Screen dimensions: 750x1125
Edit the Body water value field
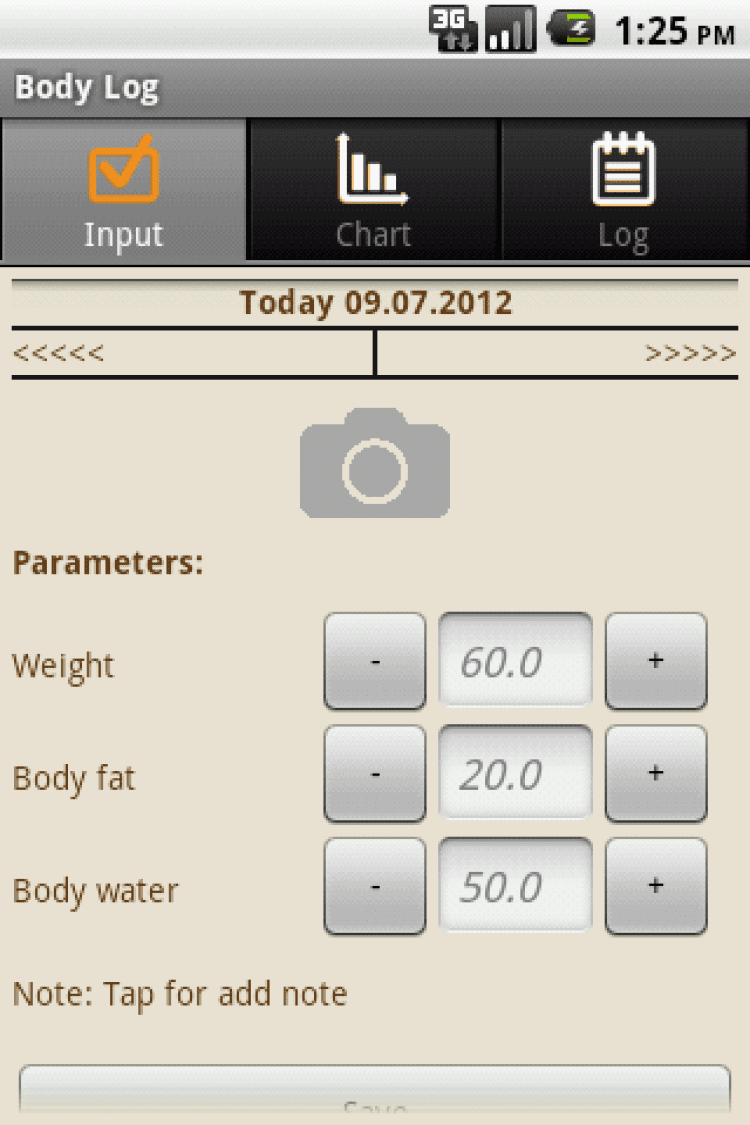(x=515, y=885)
